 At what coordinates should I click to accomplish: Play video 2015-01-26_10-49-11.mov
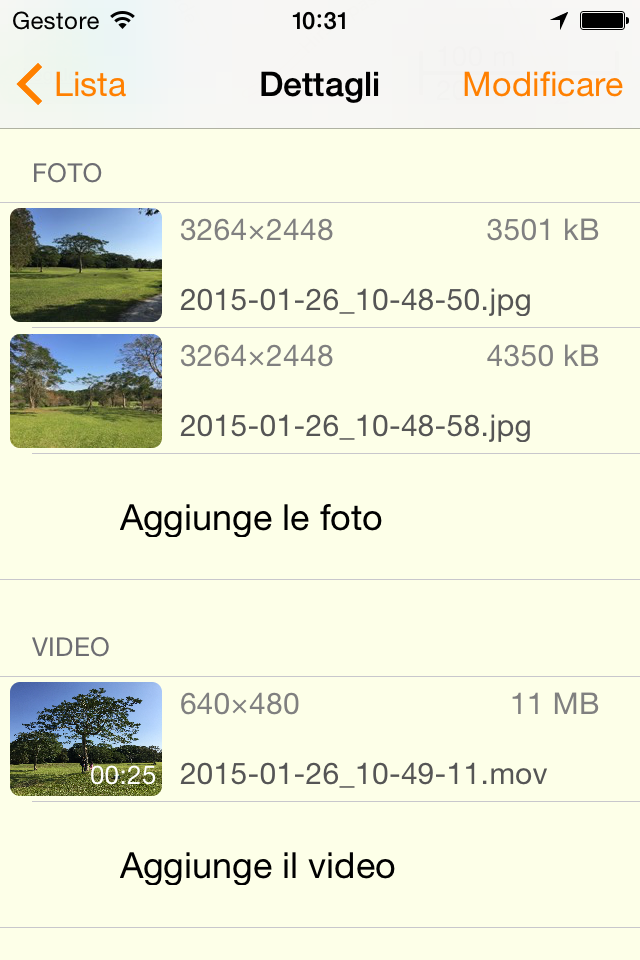pos(320,740)
